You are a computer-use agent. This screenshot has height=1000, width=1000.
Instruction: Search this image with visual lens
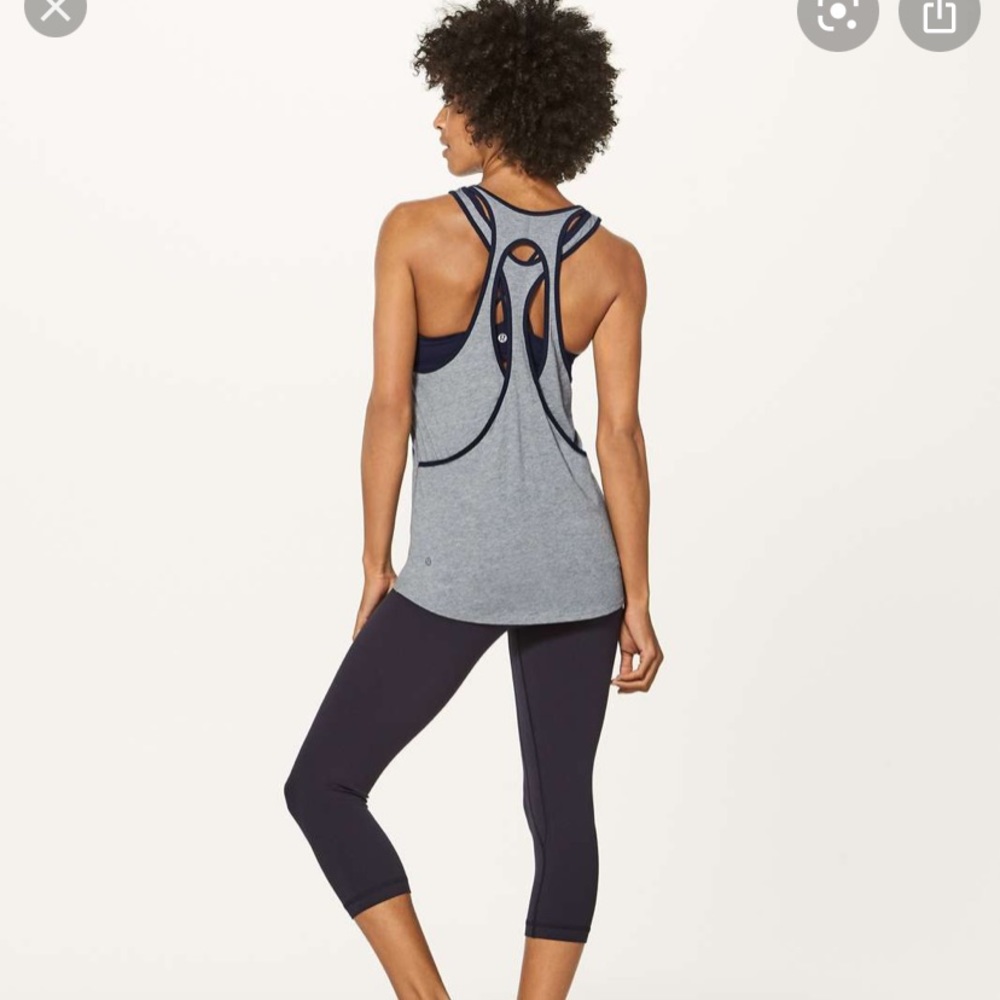837,12
